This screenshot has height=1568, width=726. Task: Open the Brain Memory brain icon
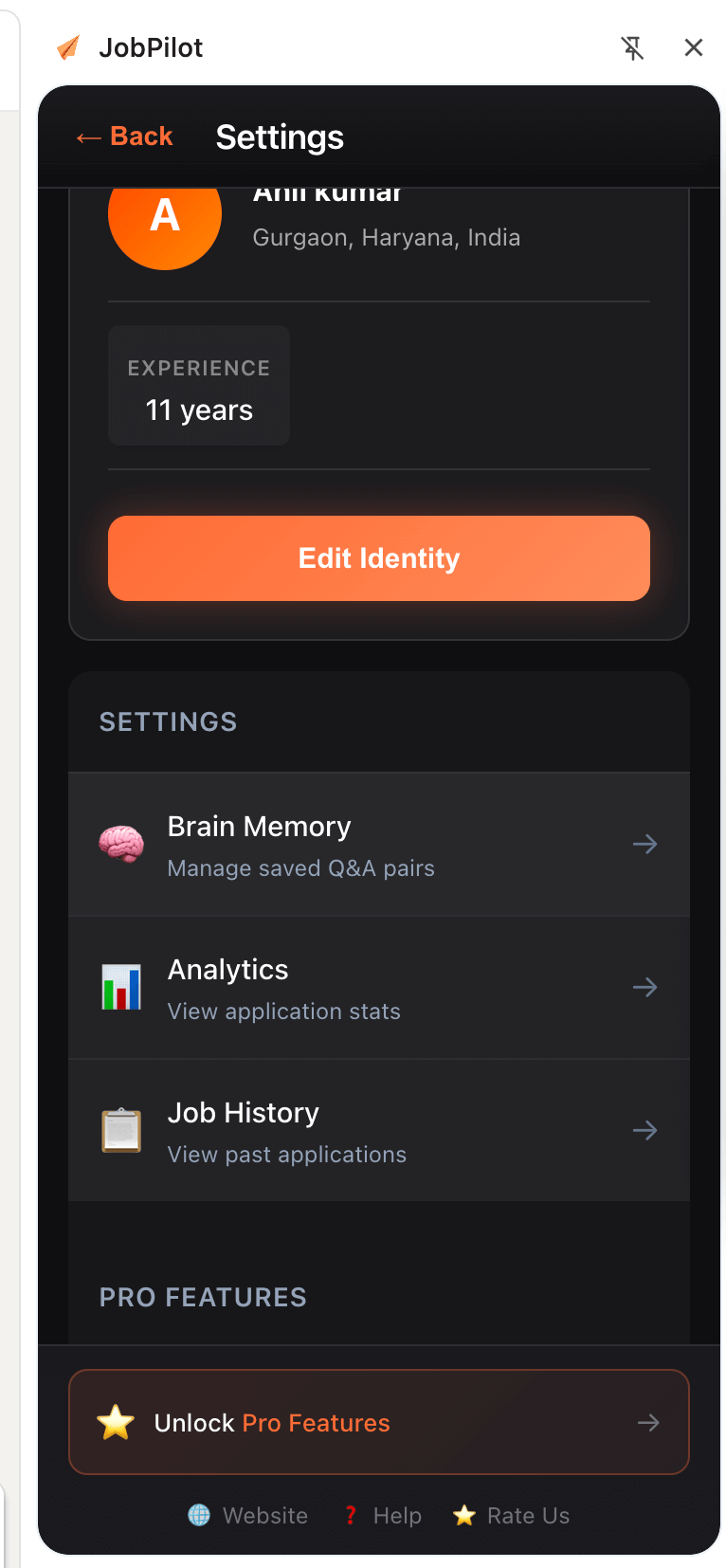click(x=120, y=844)
